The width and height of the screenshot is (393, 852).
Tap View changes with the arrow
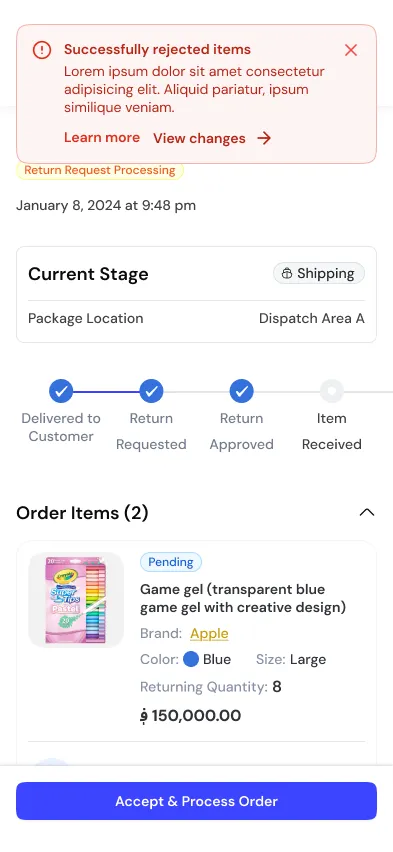tap(212, 138)
